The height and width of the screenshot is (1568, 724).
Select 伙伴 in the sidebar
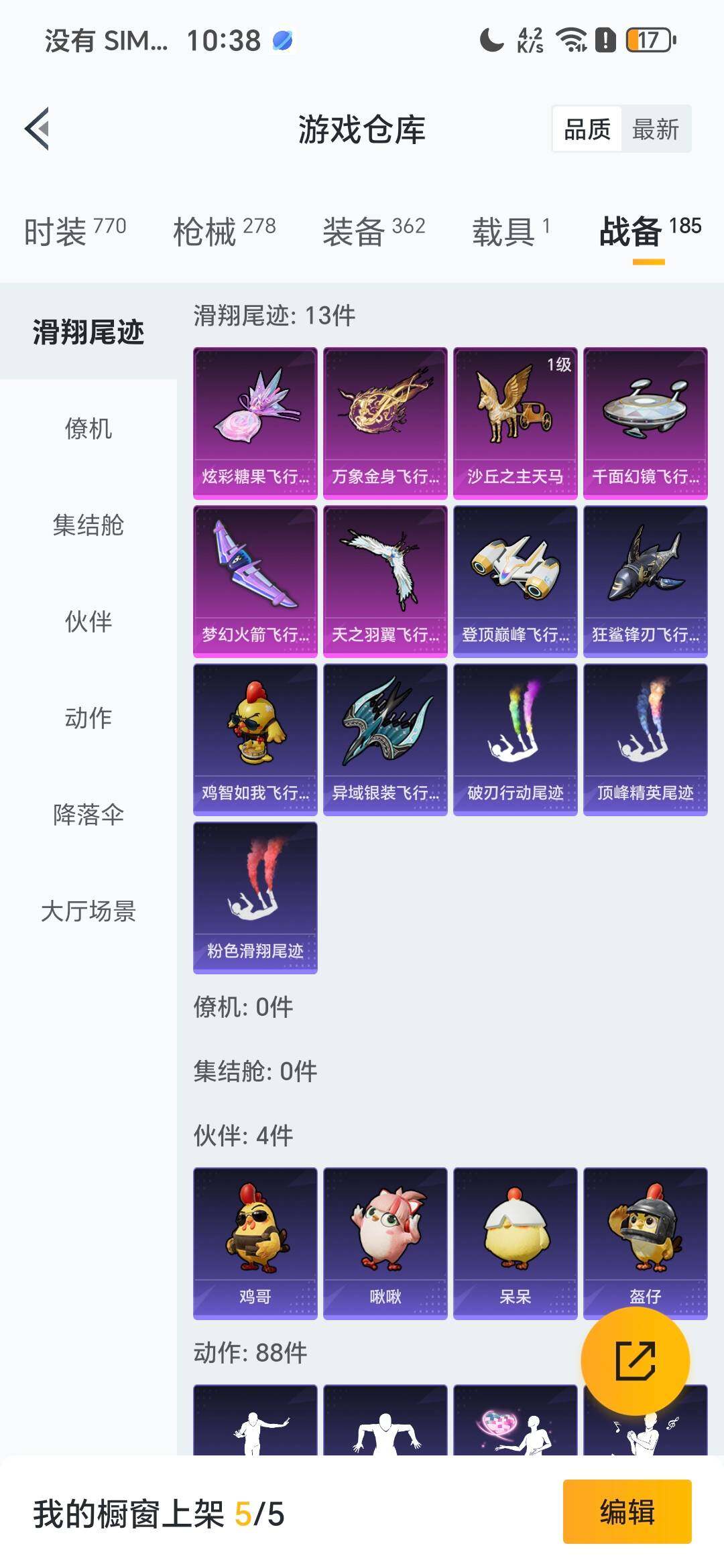coord(88,621)
